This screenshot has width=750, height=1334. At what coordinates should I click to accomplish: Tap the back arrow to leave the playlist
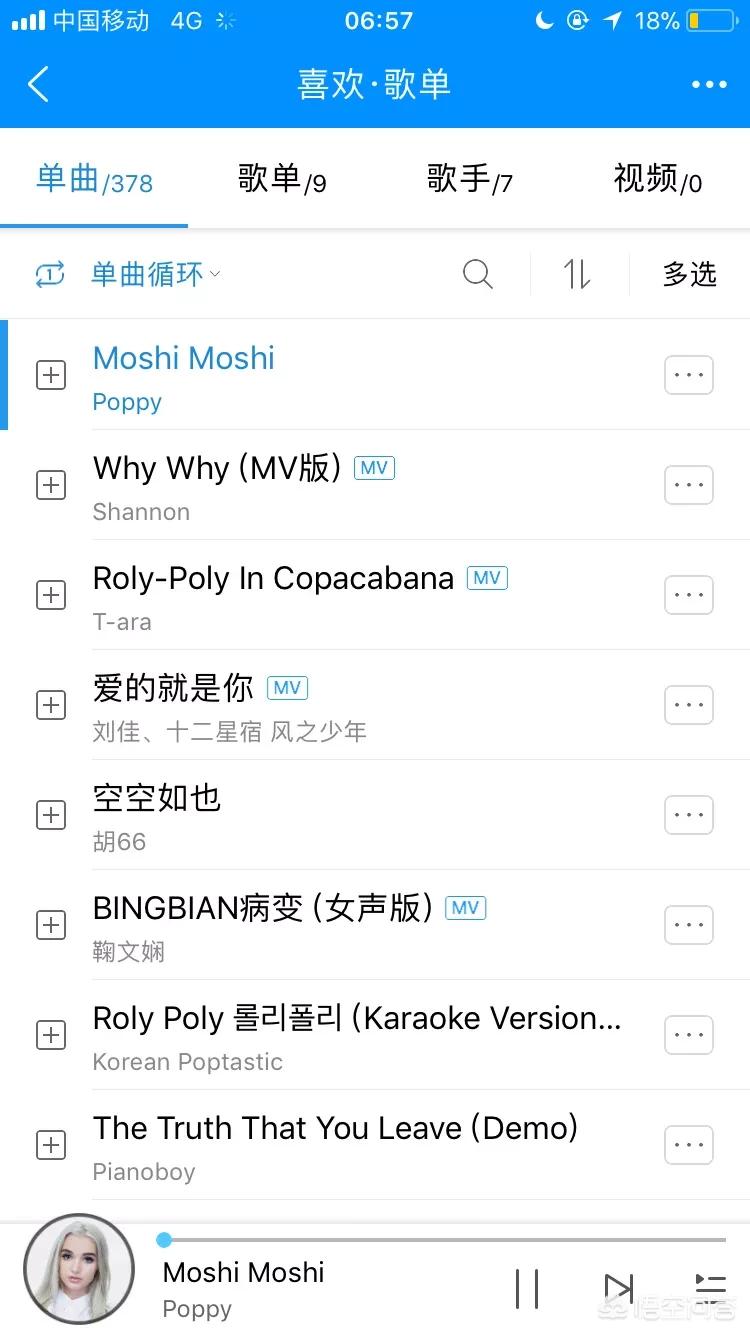38,84
